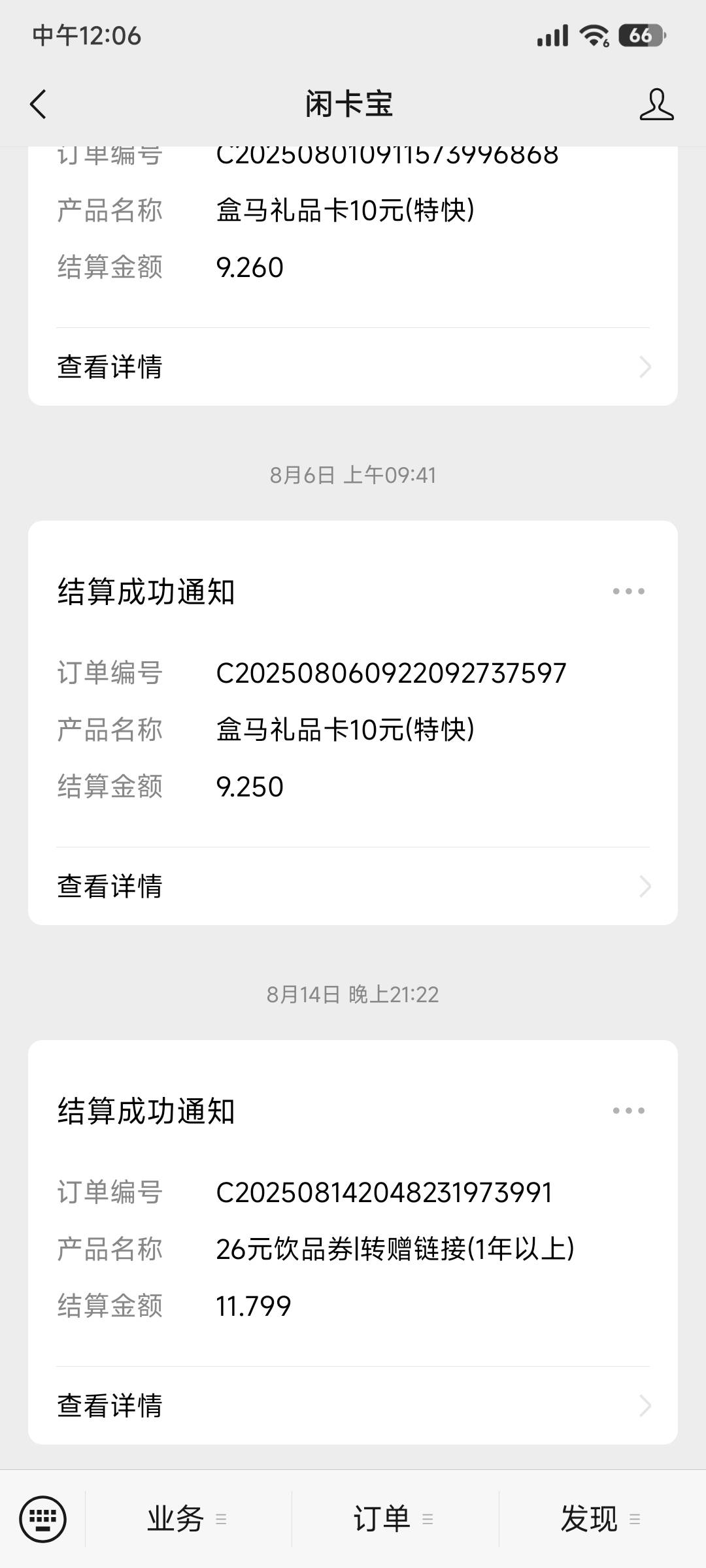View details of the 26元饮品券 settlement
Screen dimensions: 706x1568
click(x=353, y=1405)
